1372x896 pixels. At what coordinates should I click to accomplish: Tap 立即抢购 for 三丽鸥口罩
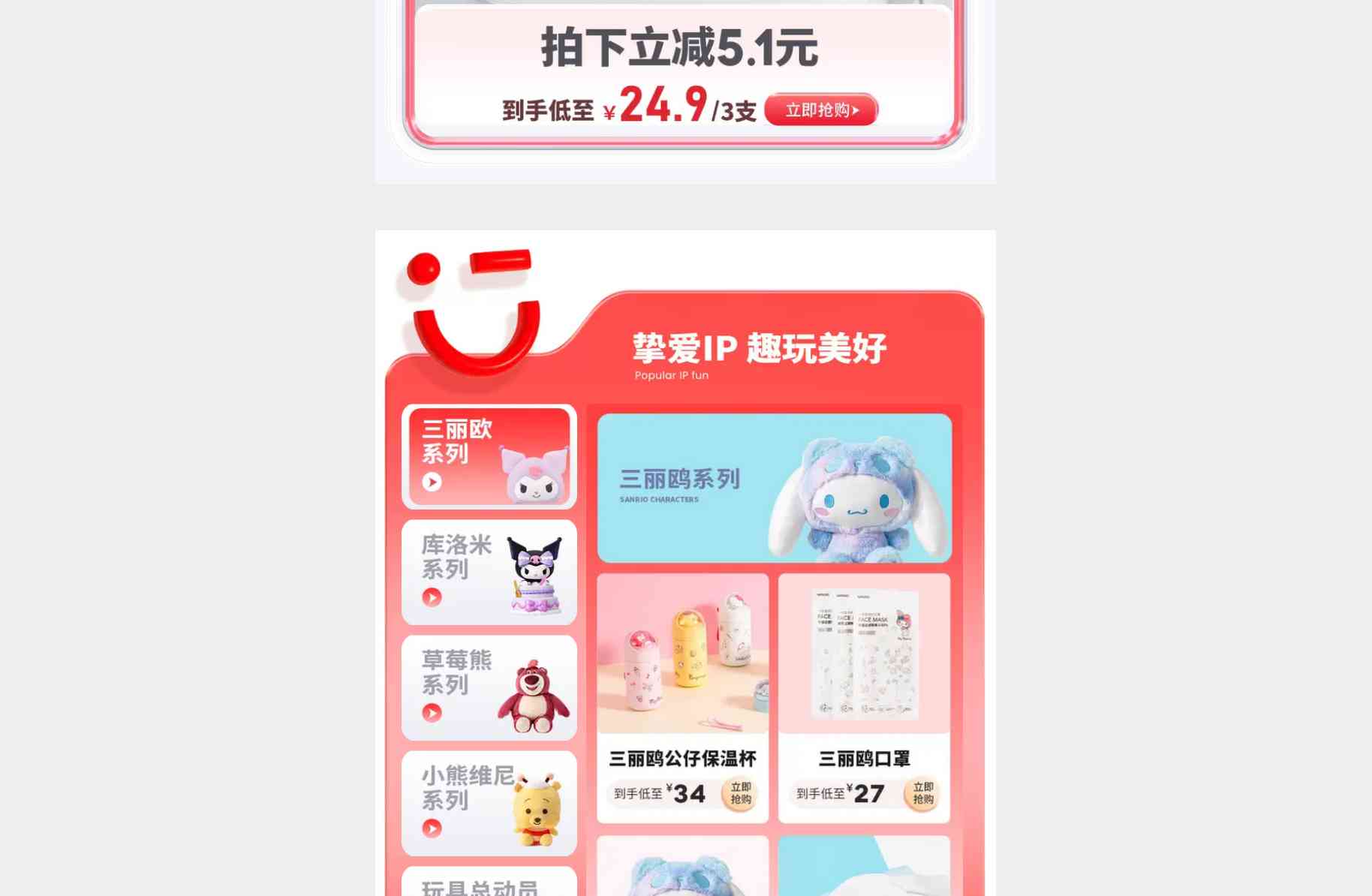(922, 793)
